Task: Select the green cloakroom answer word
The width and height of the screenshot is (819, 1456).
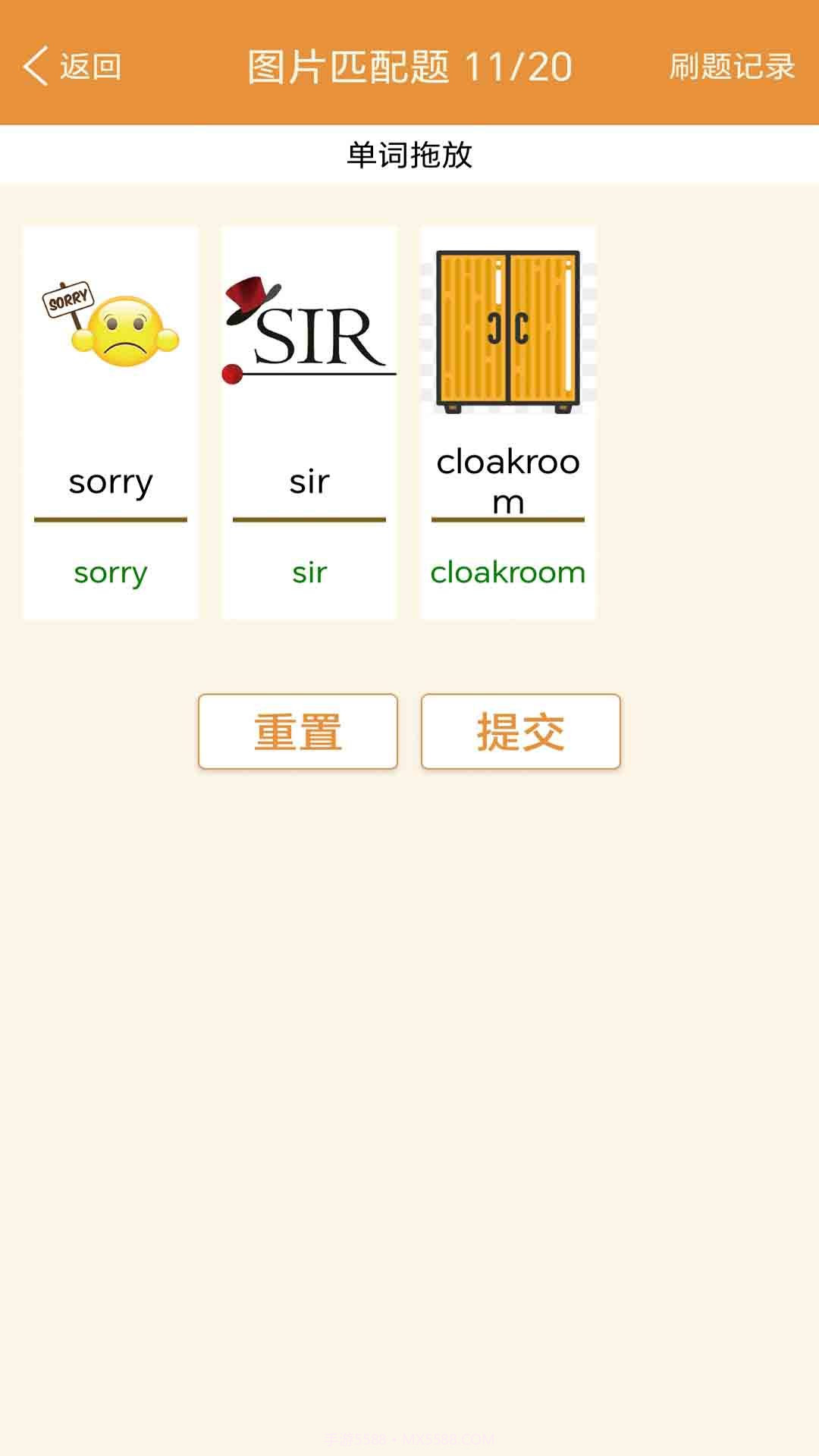Action: [x=507, y=574]
